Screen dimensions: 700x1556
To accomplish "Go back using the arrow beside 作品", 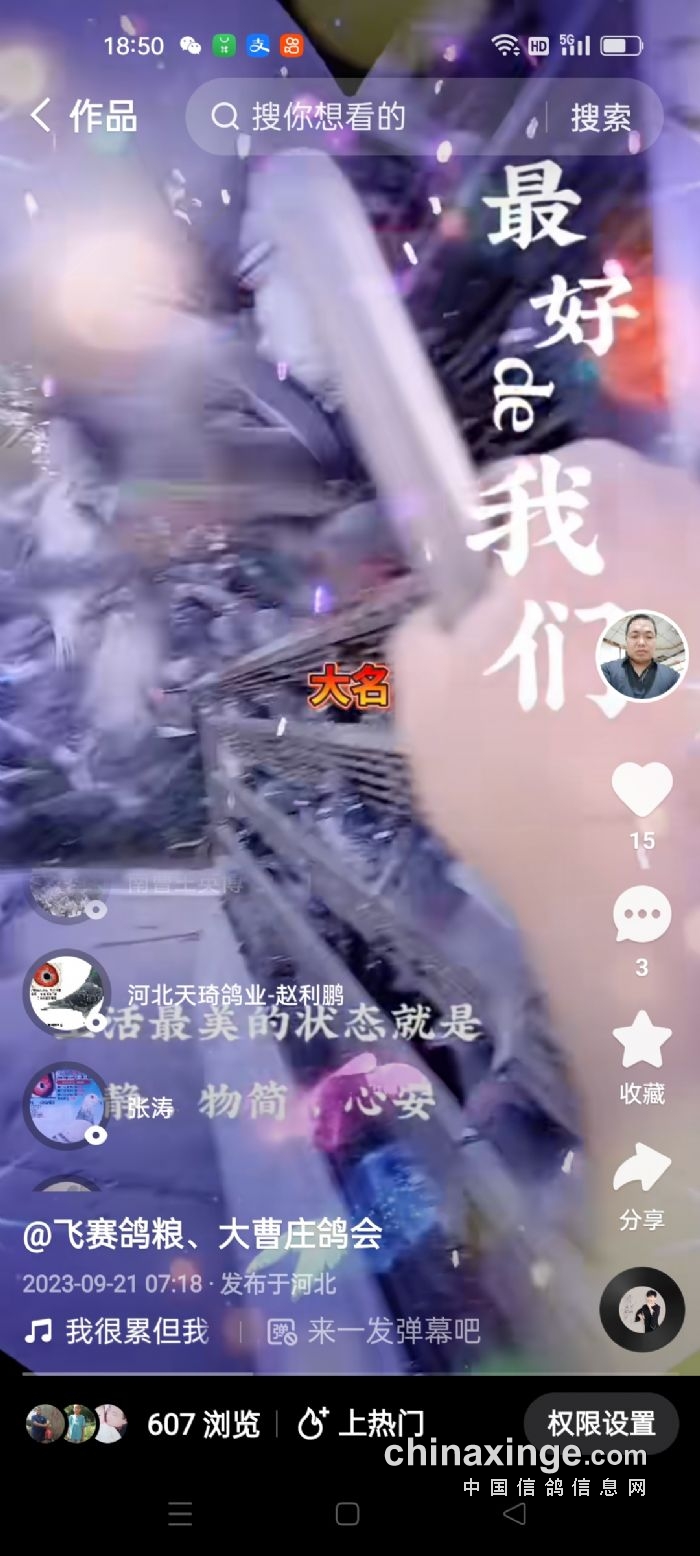I will tap(40, 116).
